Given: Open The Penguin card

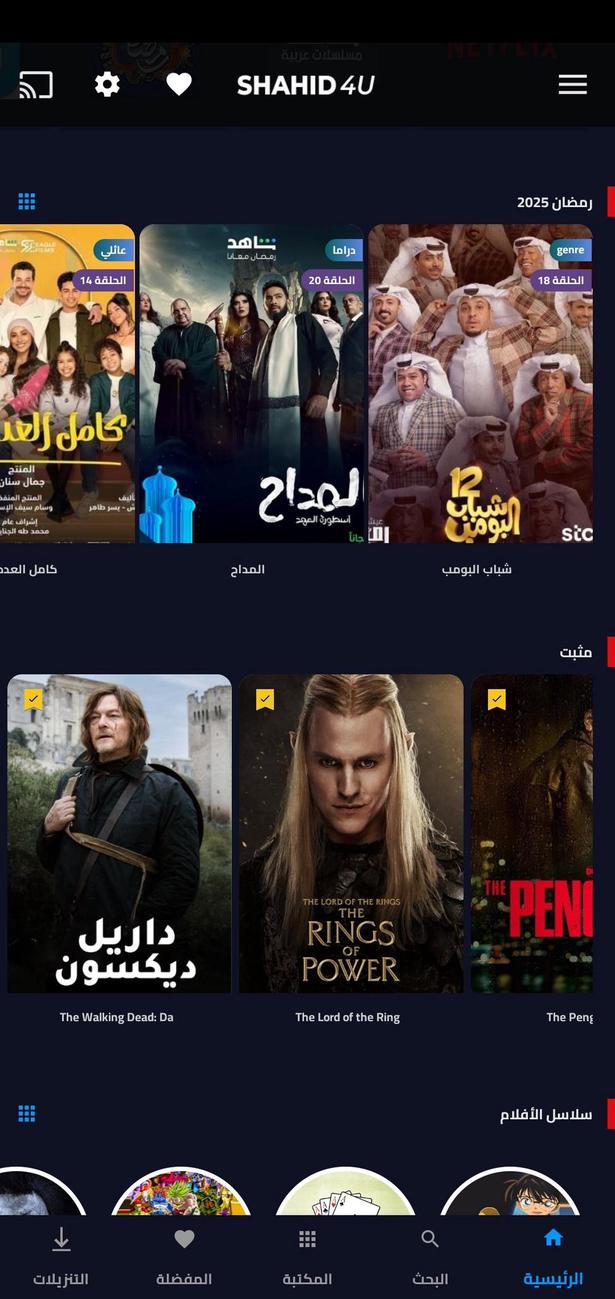Looking at the screenshot, I should pos(532,834).
